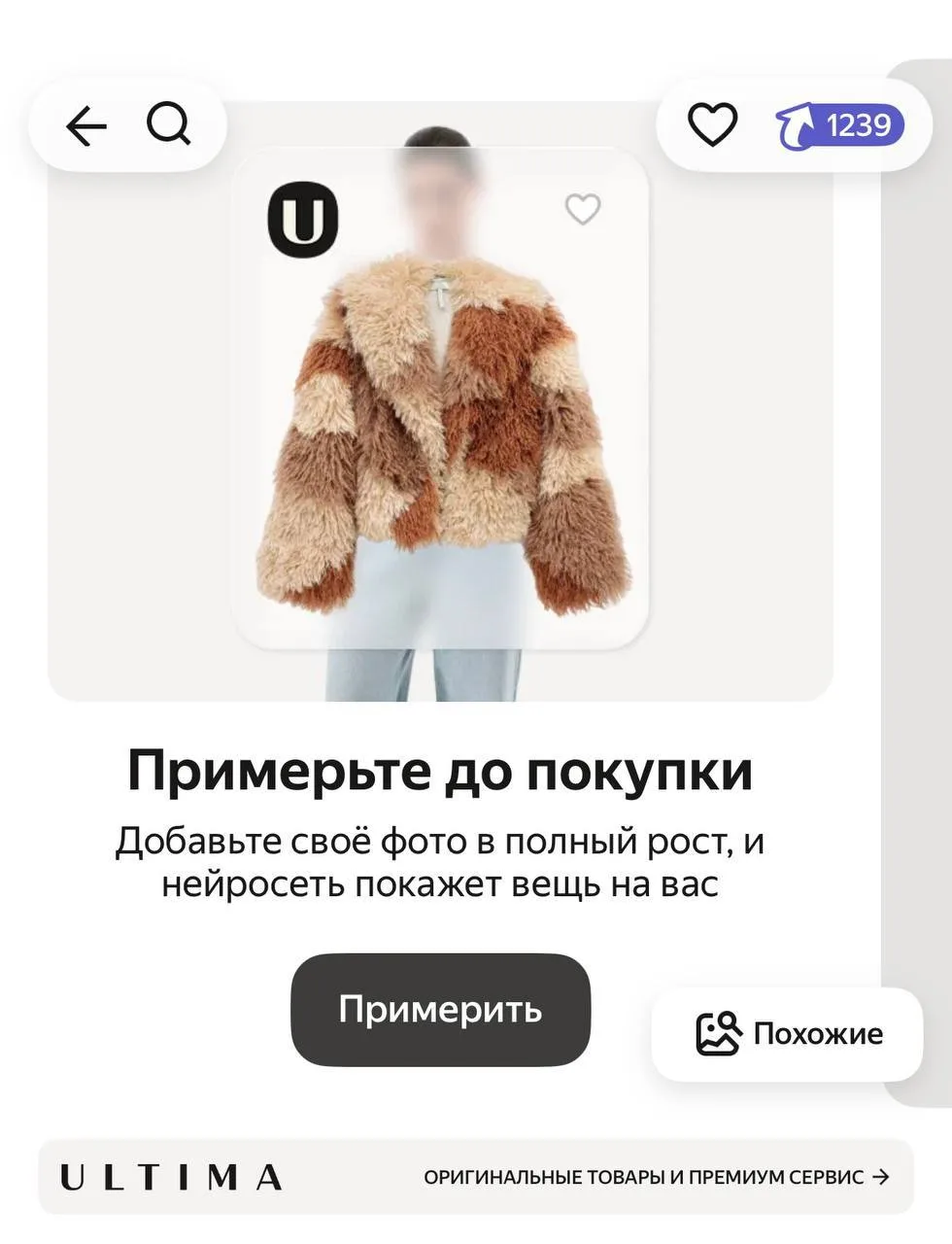This screenshot has width=952, height=1244.
Task: Go back using the arrow icon
Action: (85, 126)
